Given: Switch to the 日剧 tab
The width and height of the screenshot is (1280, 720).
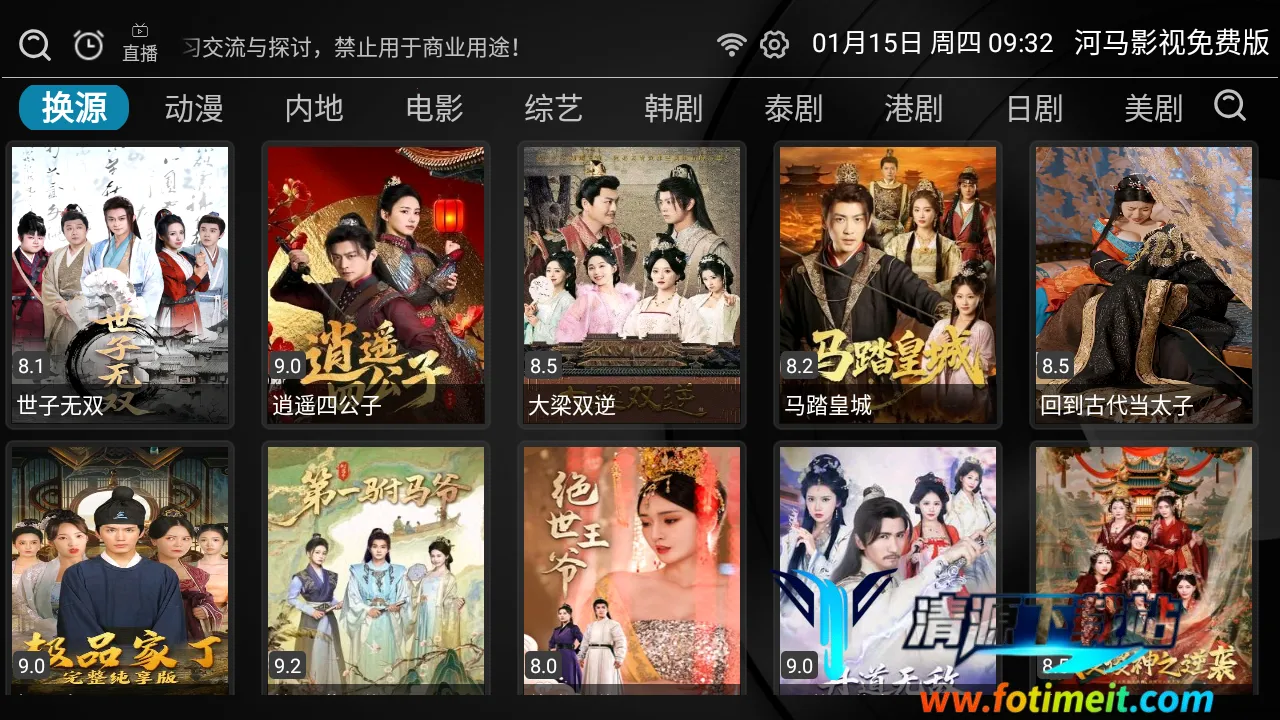Looking at the screenshot, I should [x=1034, y=108].
